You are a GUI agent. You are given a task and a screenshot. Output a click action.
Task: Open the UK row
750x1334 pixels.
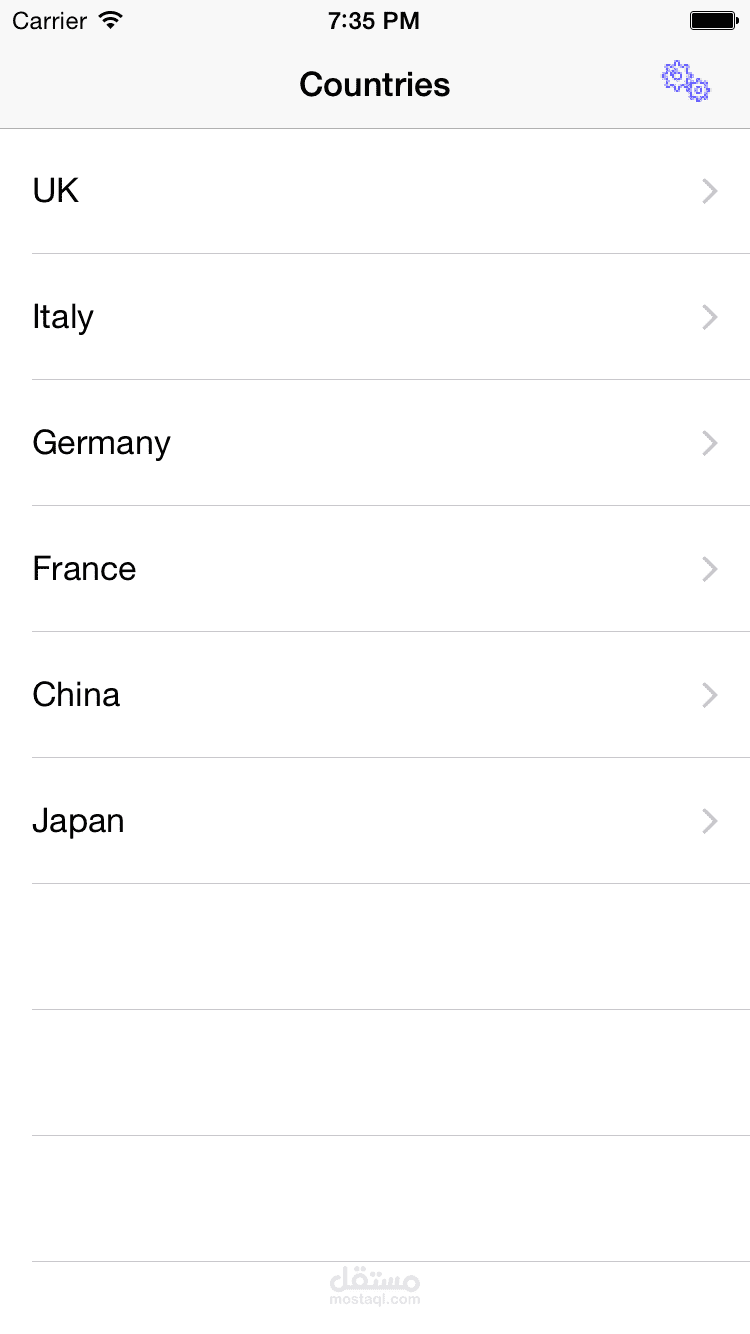(375, 191)
